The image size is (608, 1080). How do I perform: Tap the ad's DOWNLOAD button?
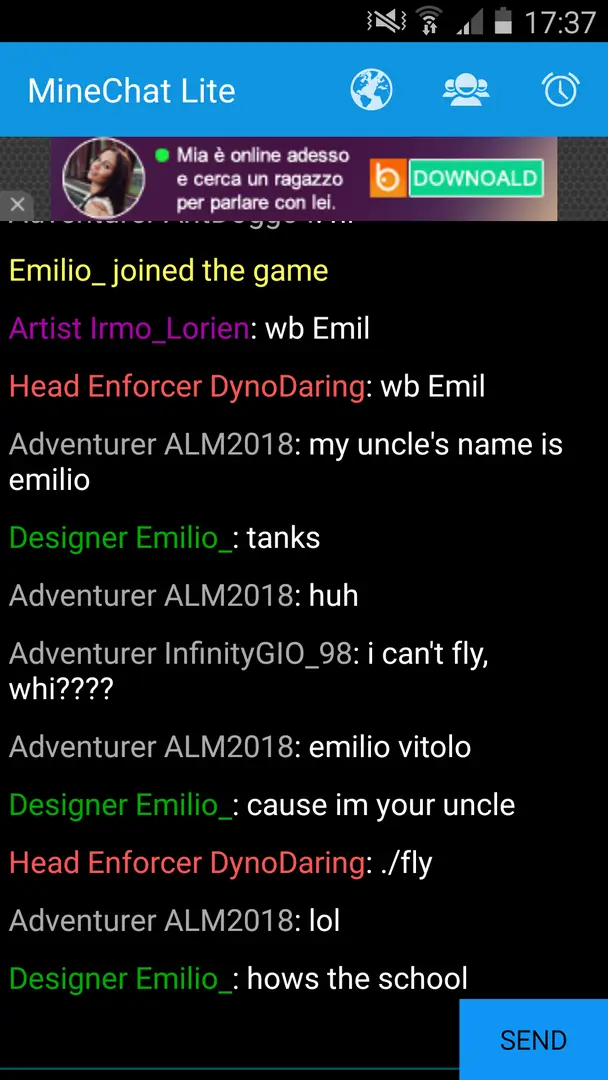point(475,179)
